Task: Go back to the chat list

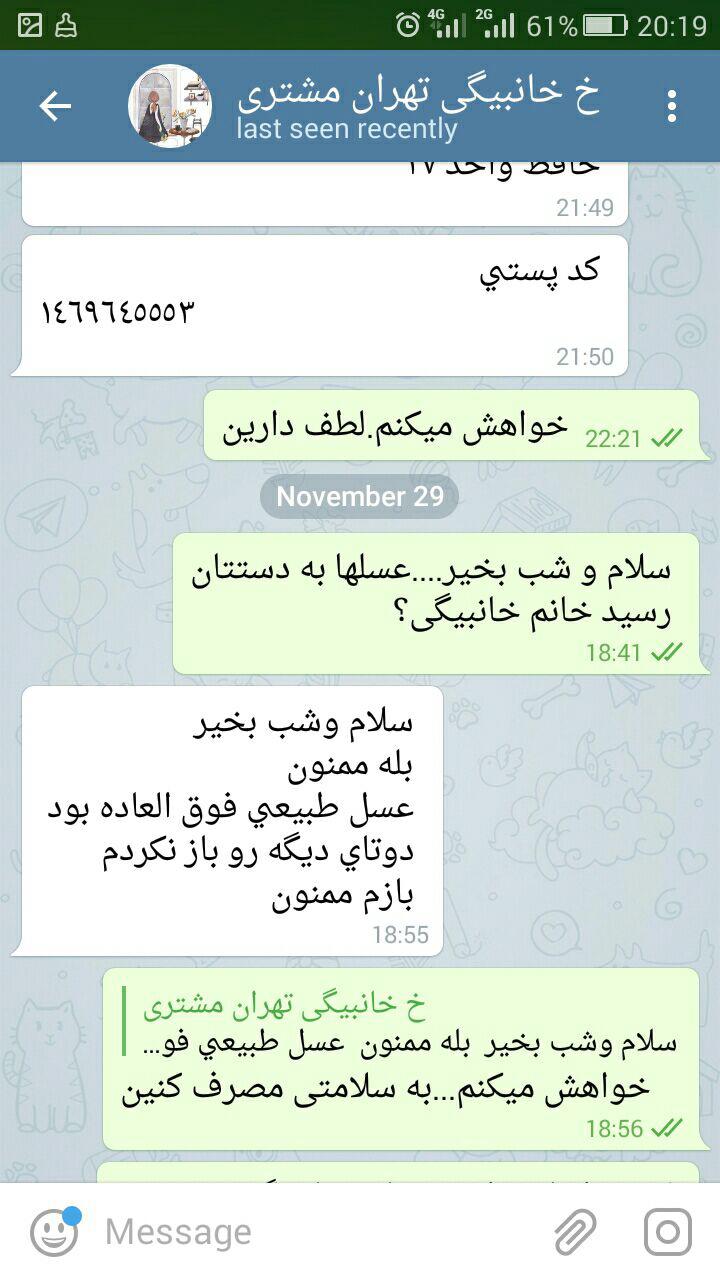Action: [54, 106]
